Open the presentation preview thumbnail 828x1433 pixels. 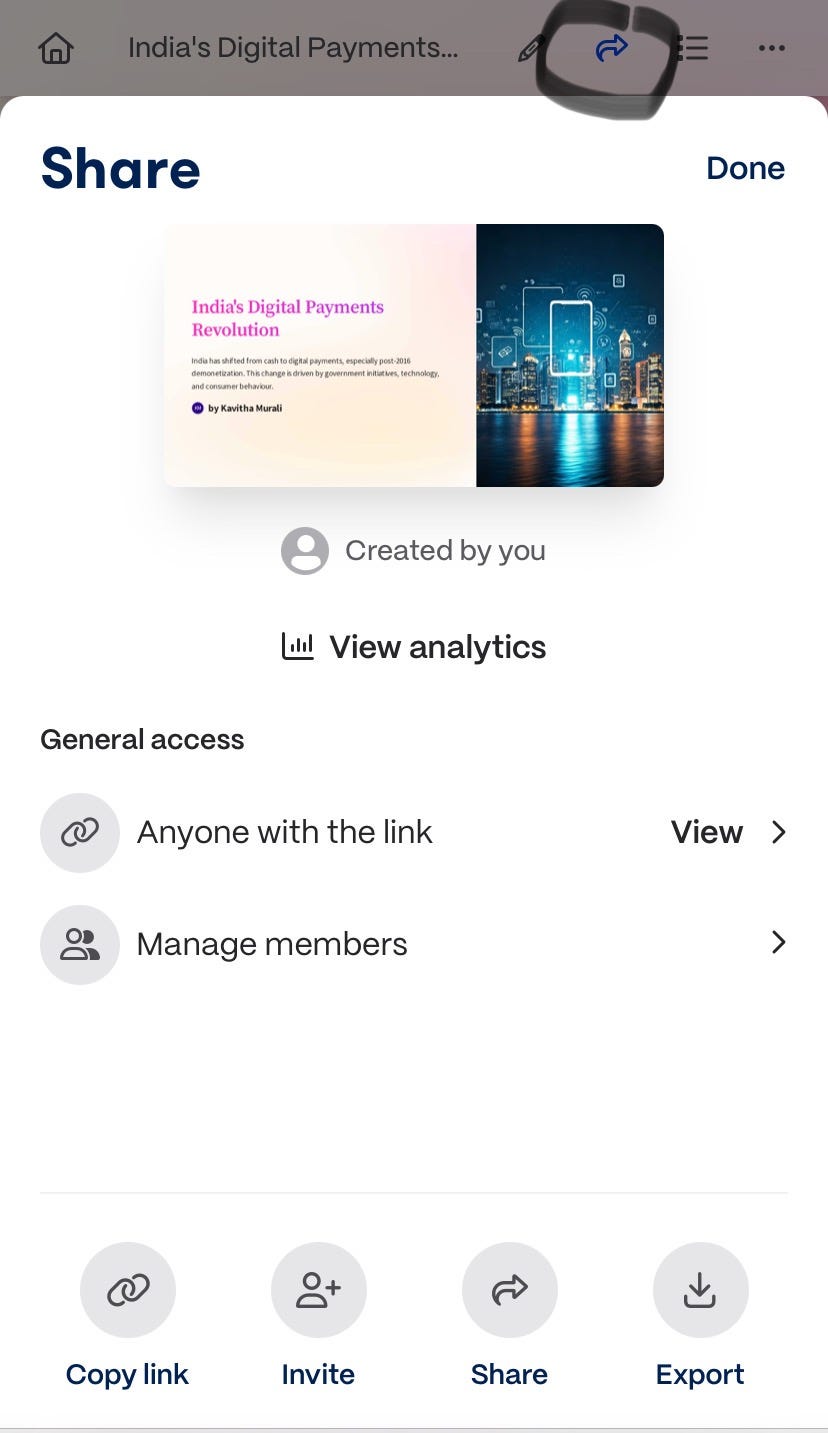point(414,355)
